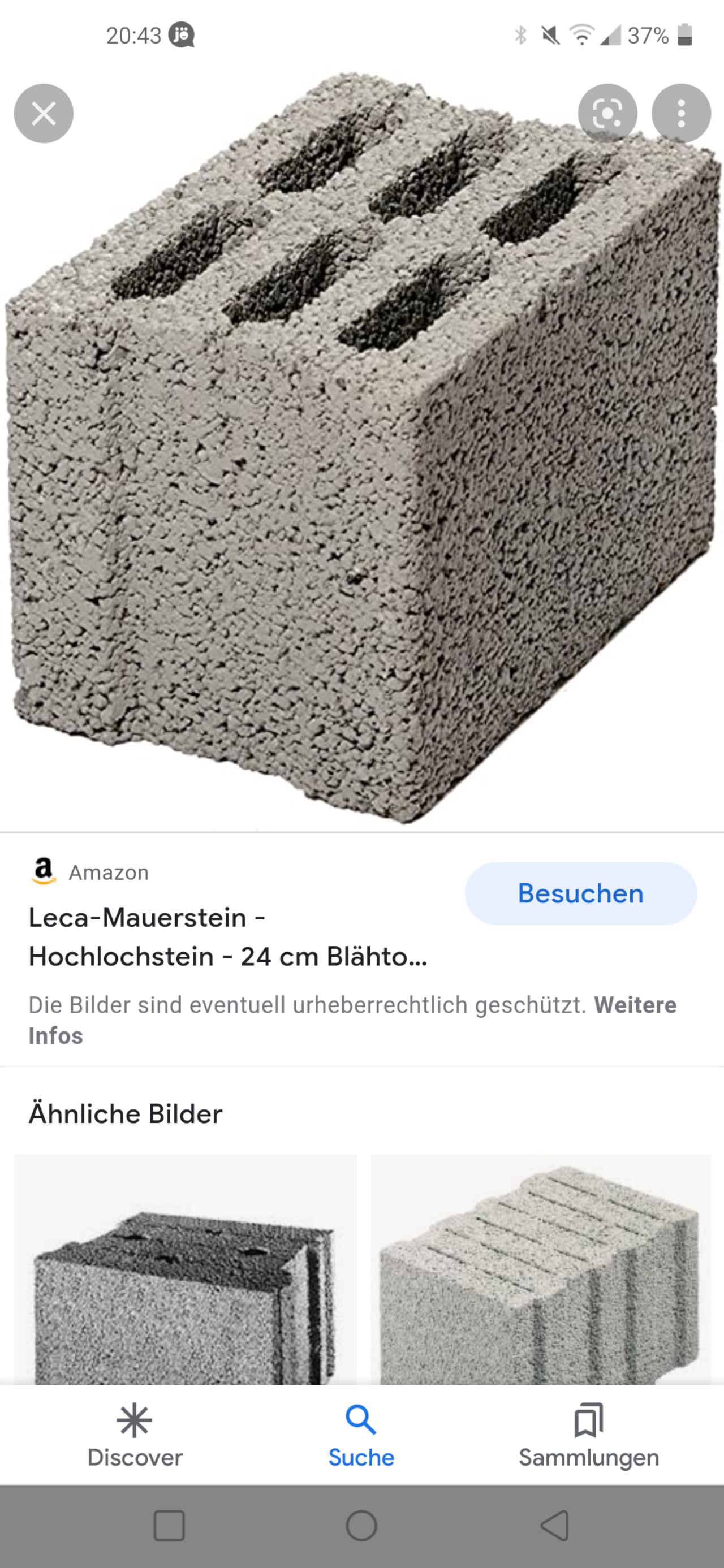
Task: Go to the home screen
Action: [x=361, y=1526]
